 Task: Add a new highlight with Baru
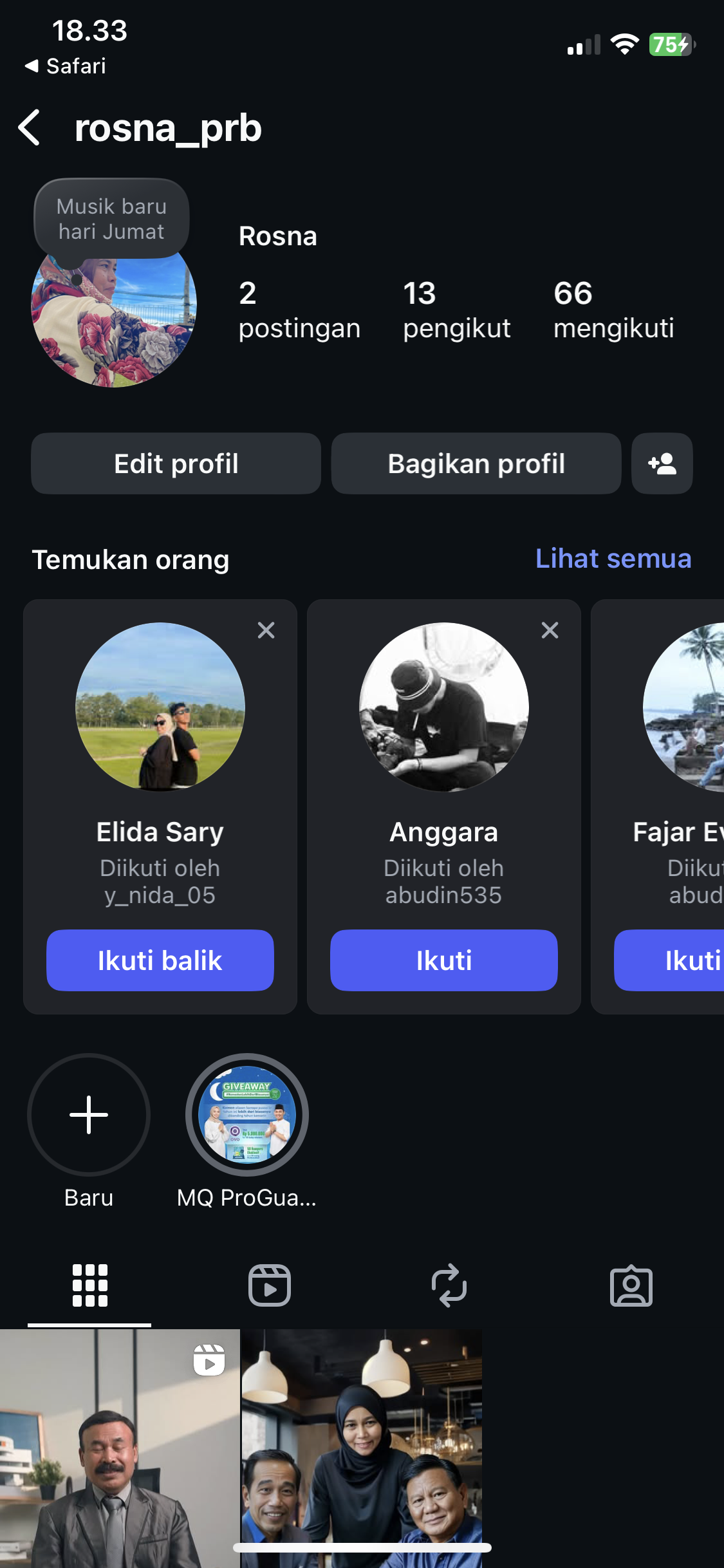89,1115
